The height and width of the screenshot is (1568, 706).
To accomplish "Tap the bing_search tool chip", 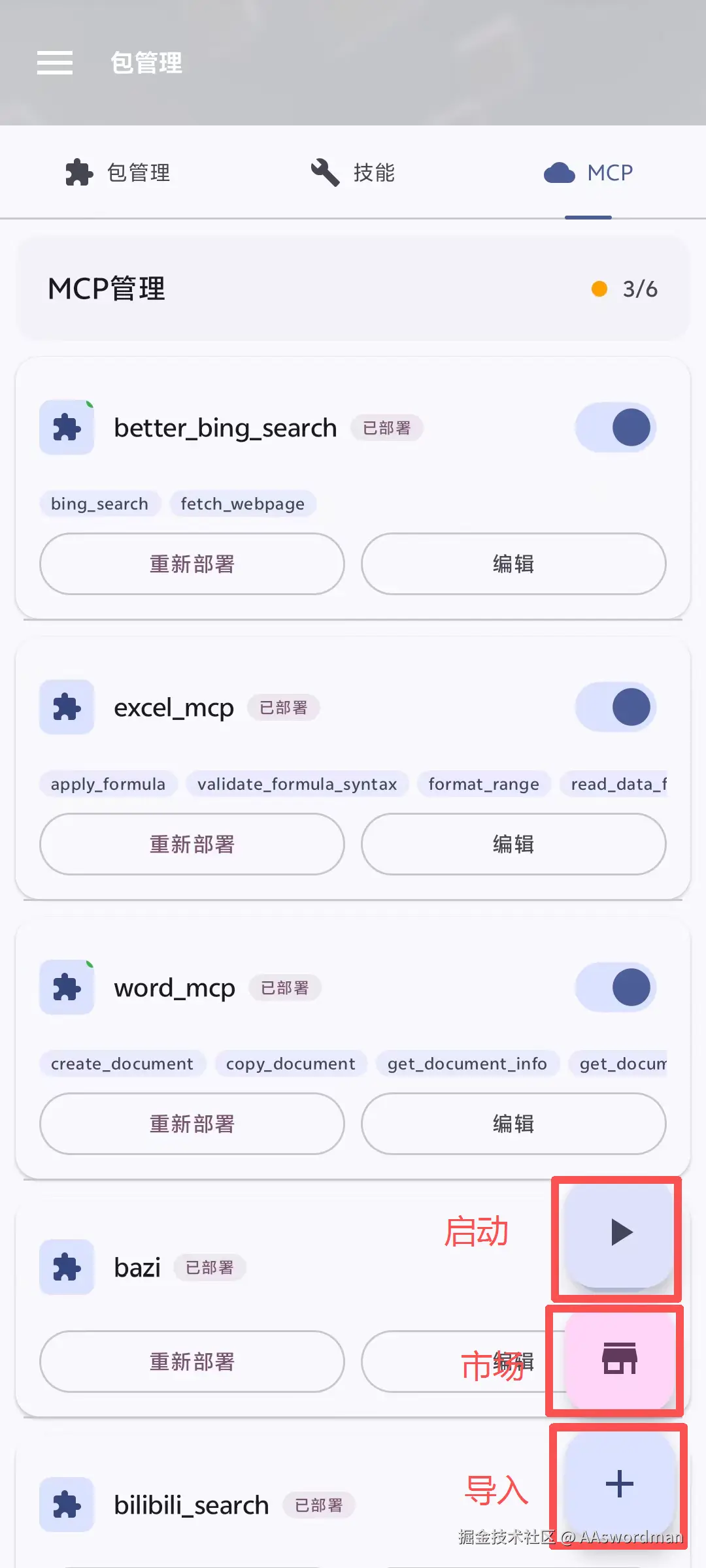I will coord(99,504).
